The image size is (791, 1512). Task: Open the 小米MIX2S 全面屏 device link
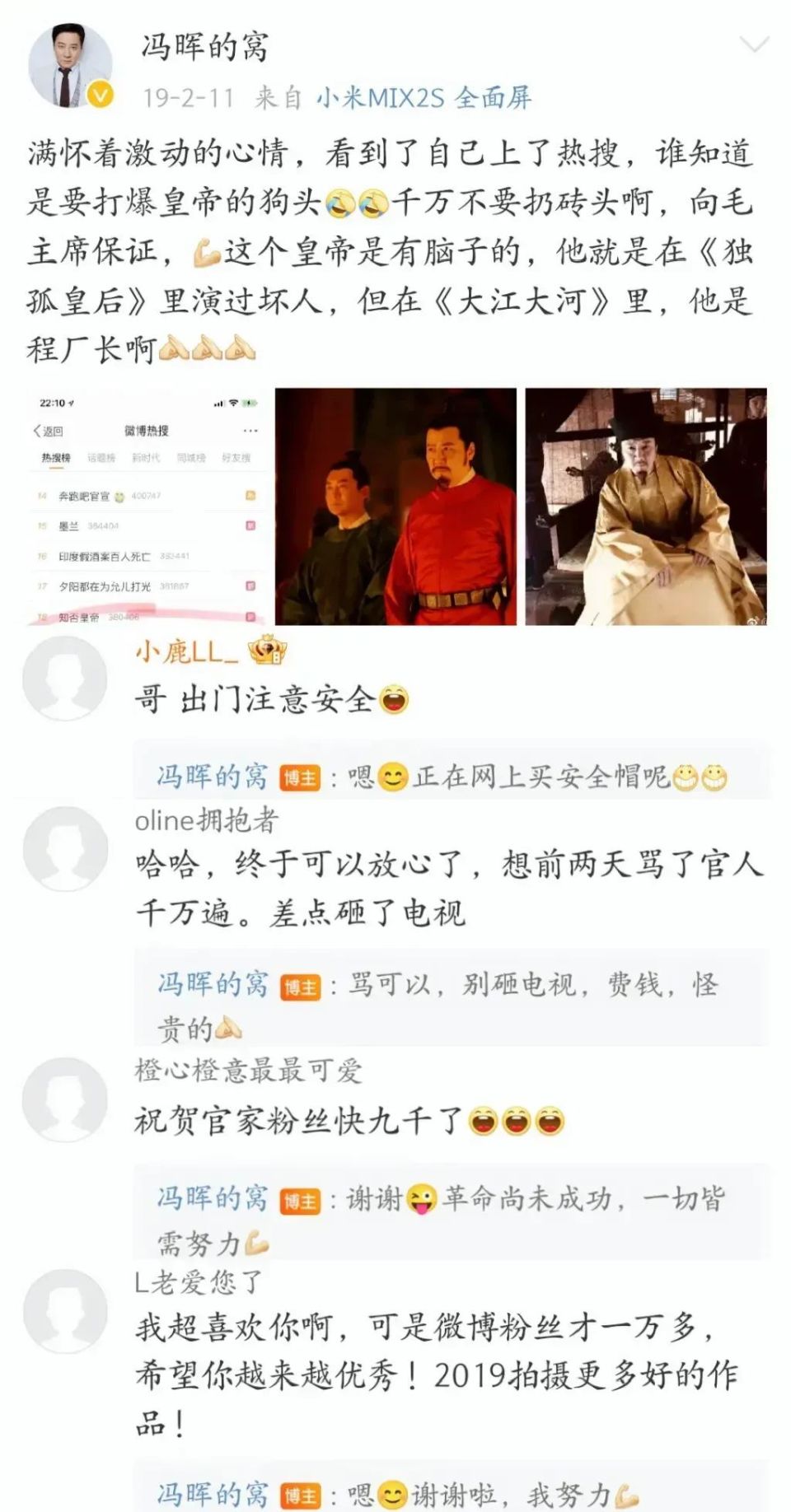(424, 97)
